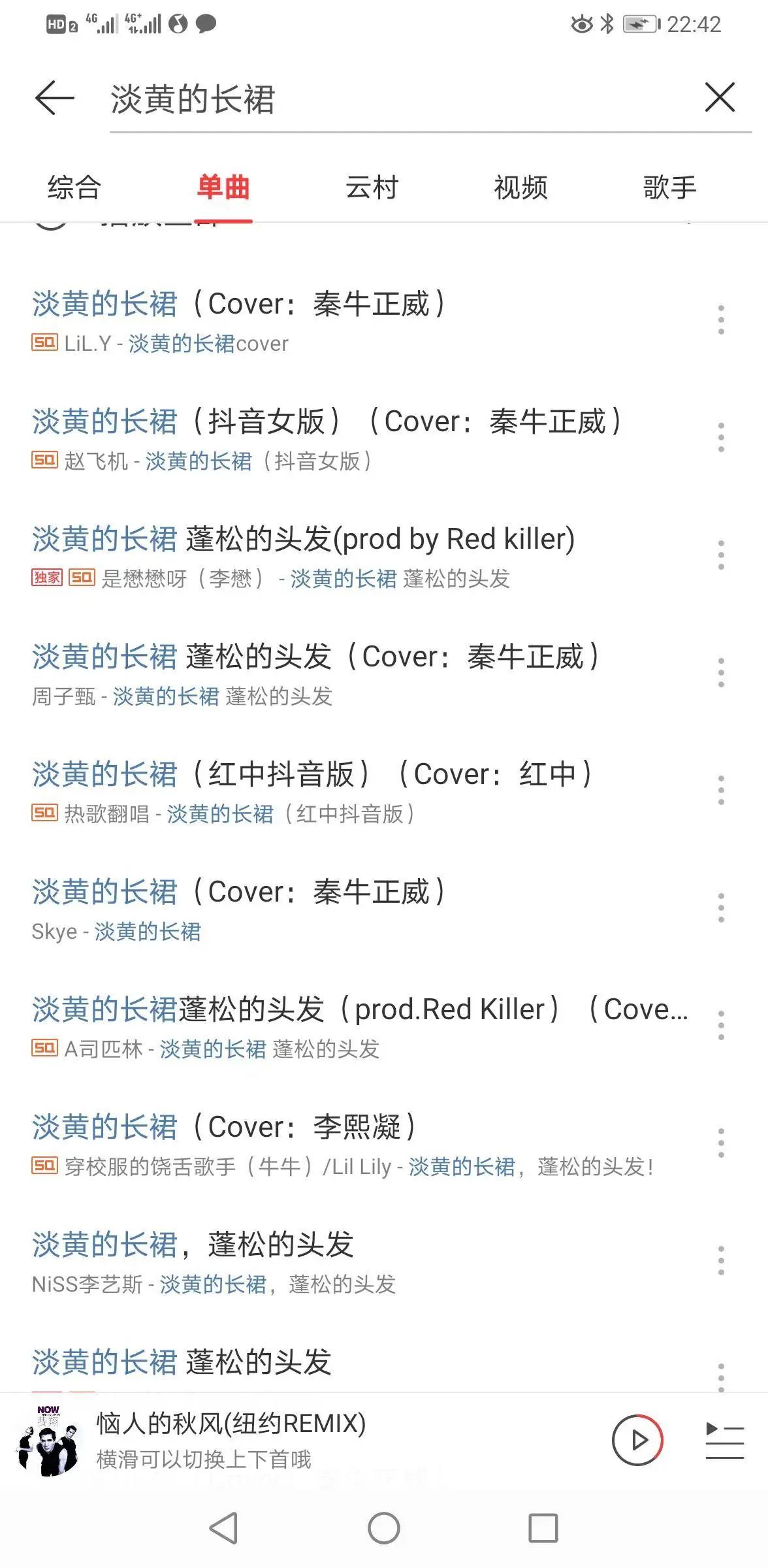The width and height of the screenshot is (768, 1568).
Task: Tap the system home button
Action: click(384, 1528)
